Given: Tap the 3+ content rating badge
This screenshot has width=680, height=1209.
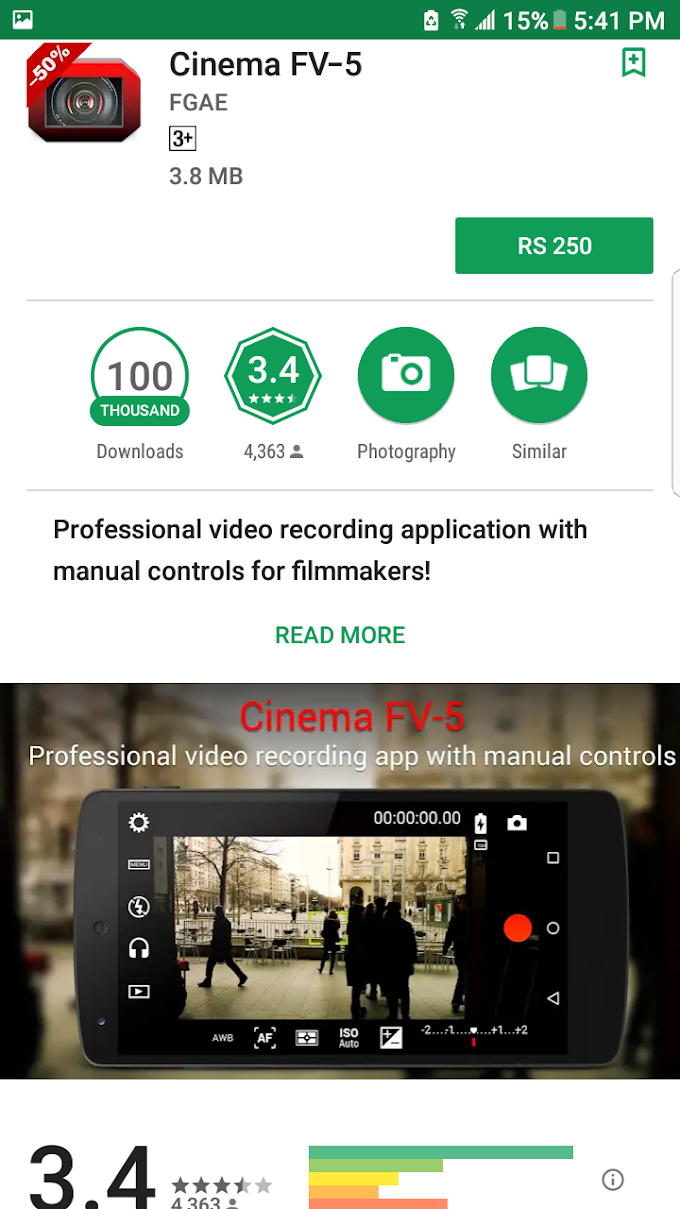Looking at the screenshot, I should pos(182,138).
